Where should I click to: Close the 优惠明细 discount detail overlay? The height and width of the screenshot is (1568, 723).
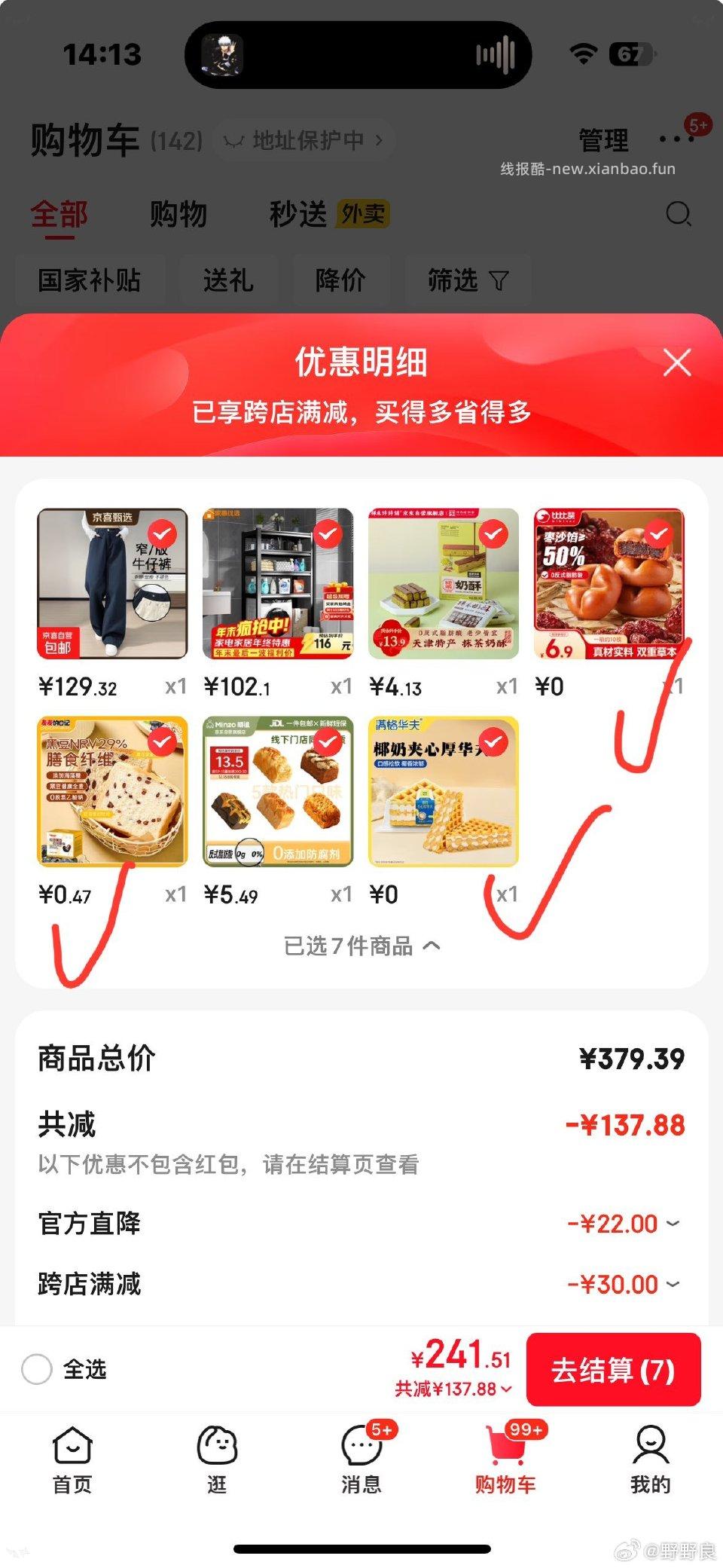pyautogui.click(x=677, y=362)
